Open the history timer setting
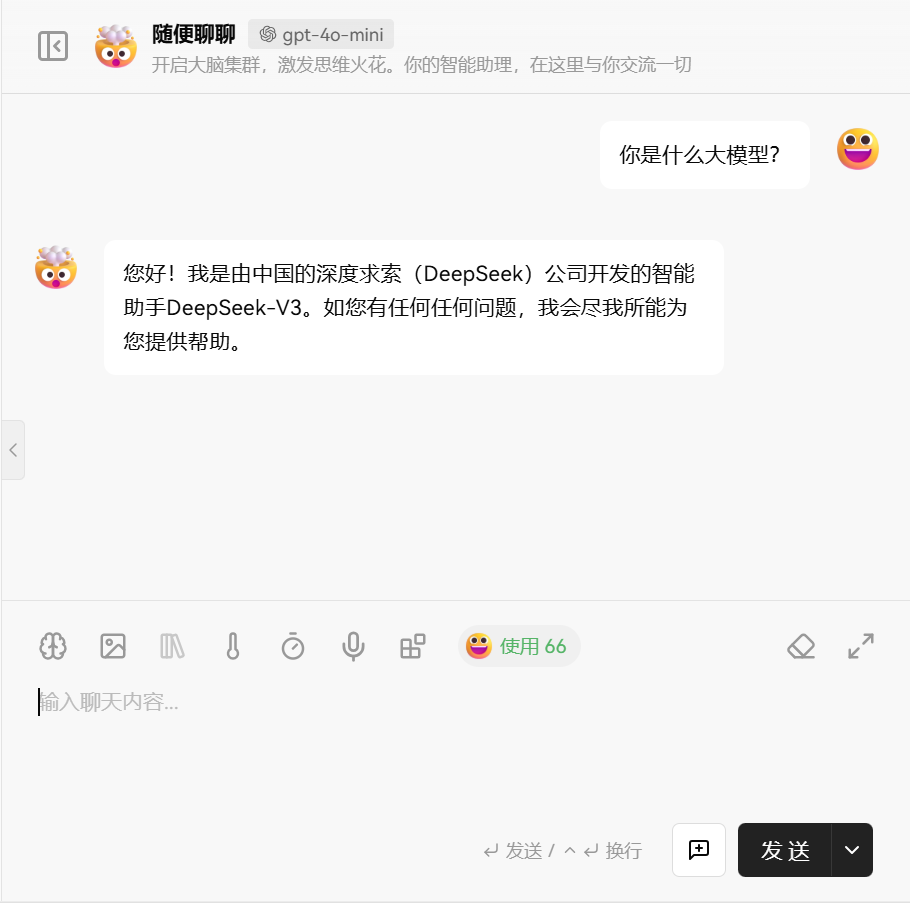The image size is (910, 903). 292,647
